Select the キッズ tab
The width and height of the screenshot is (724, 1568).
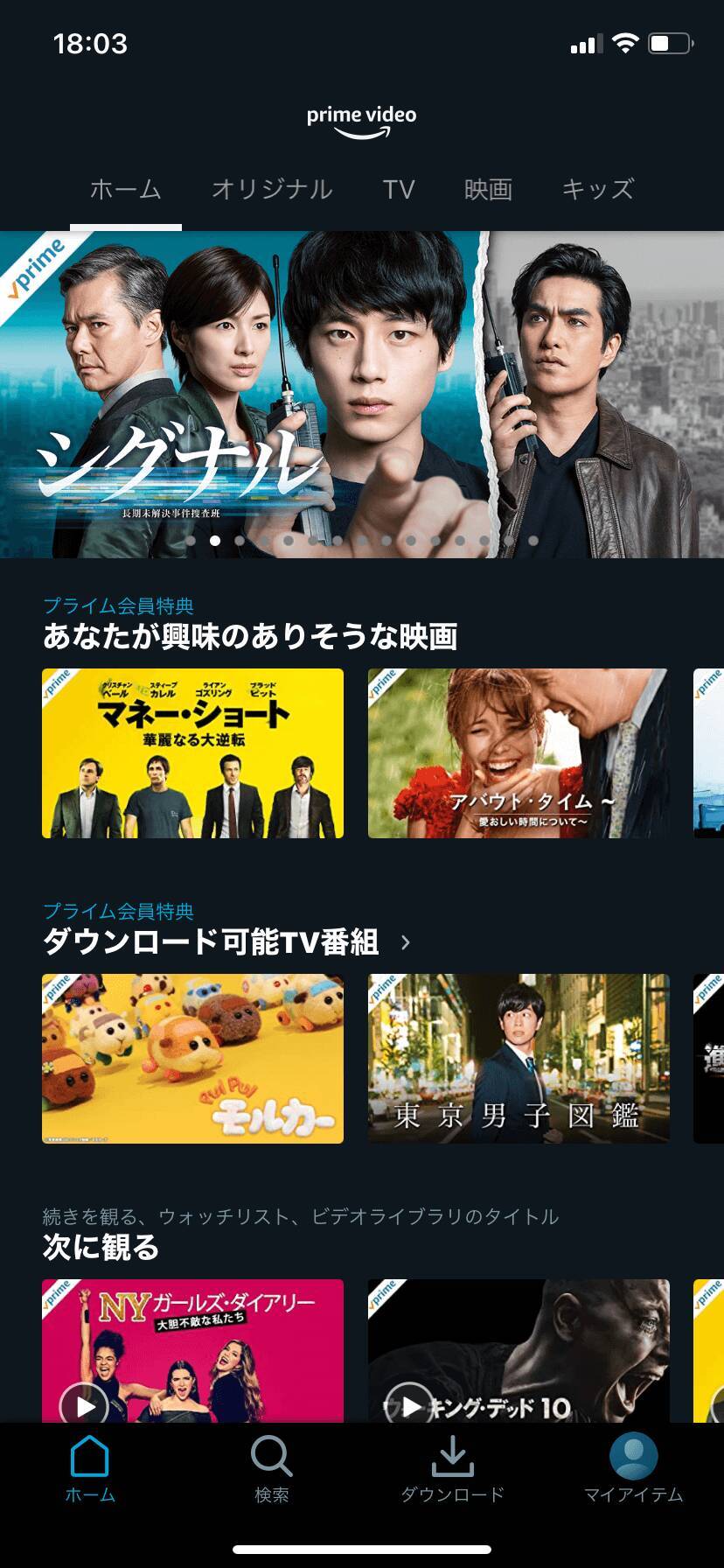[x=597, y=190]
